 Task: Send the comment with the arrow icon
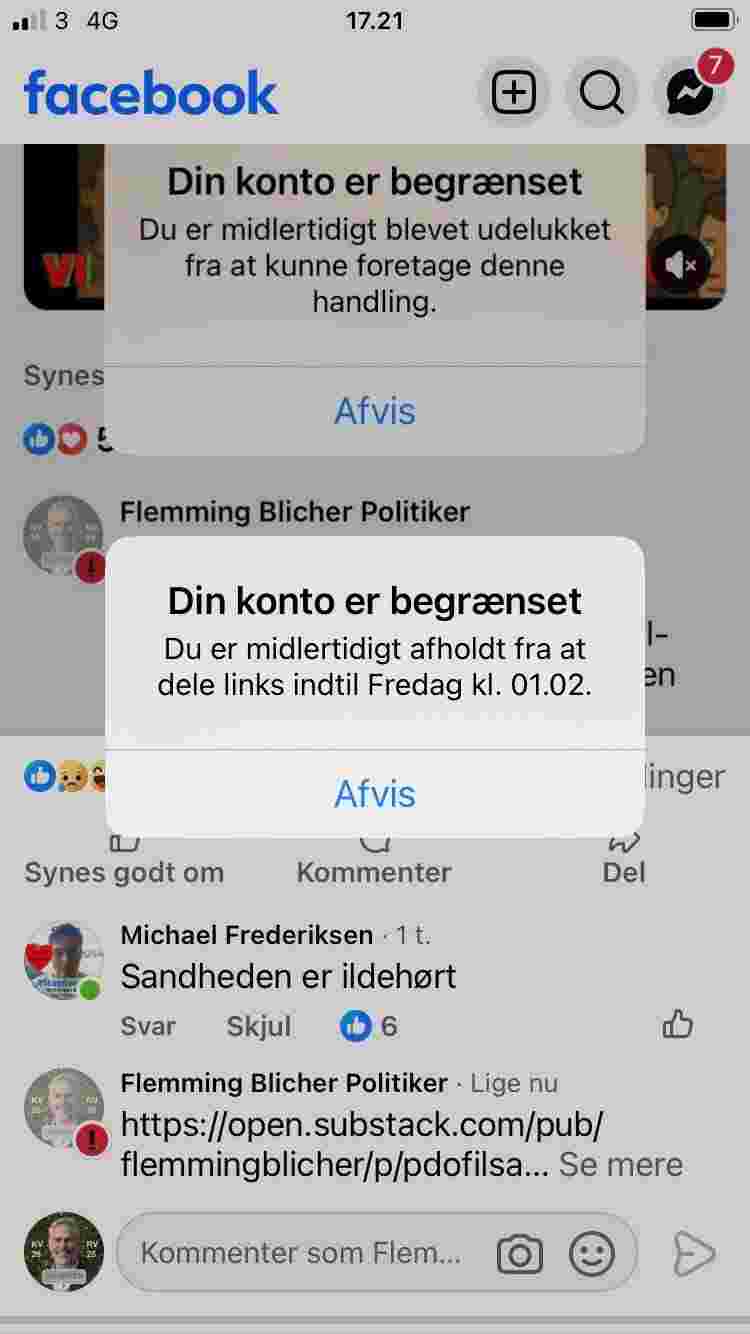coord(693,1254)
